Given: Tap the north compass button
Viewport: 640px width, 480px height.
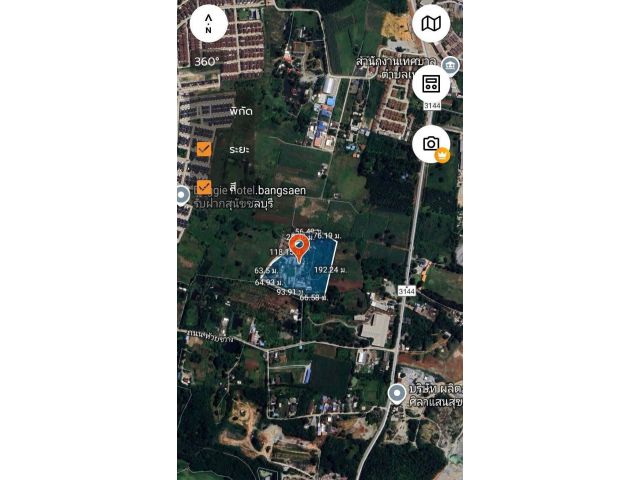Looking at the screenshot, I should click(208, 24).
